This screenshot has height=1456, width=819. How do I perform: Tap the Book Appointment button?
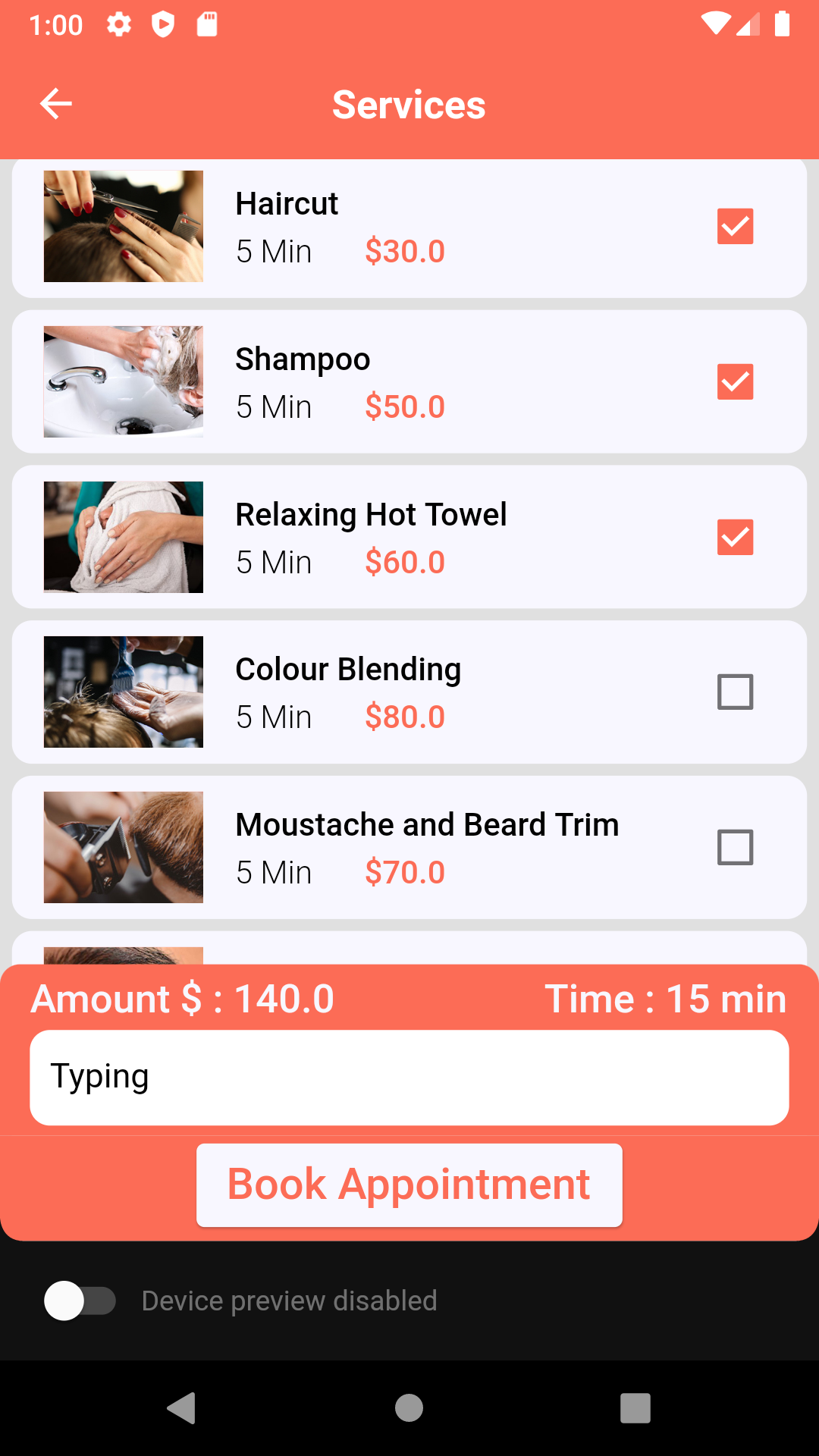pos(409,1185)
